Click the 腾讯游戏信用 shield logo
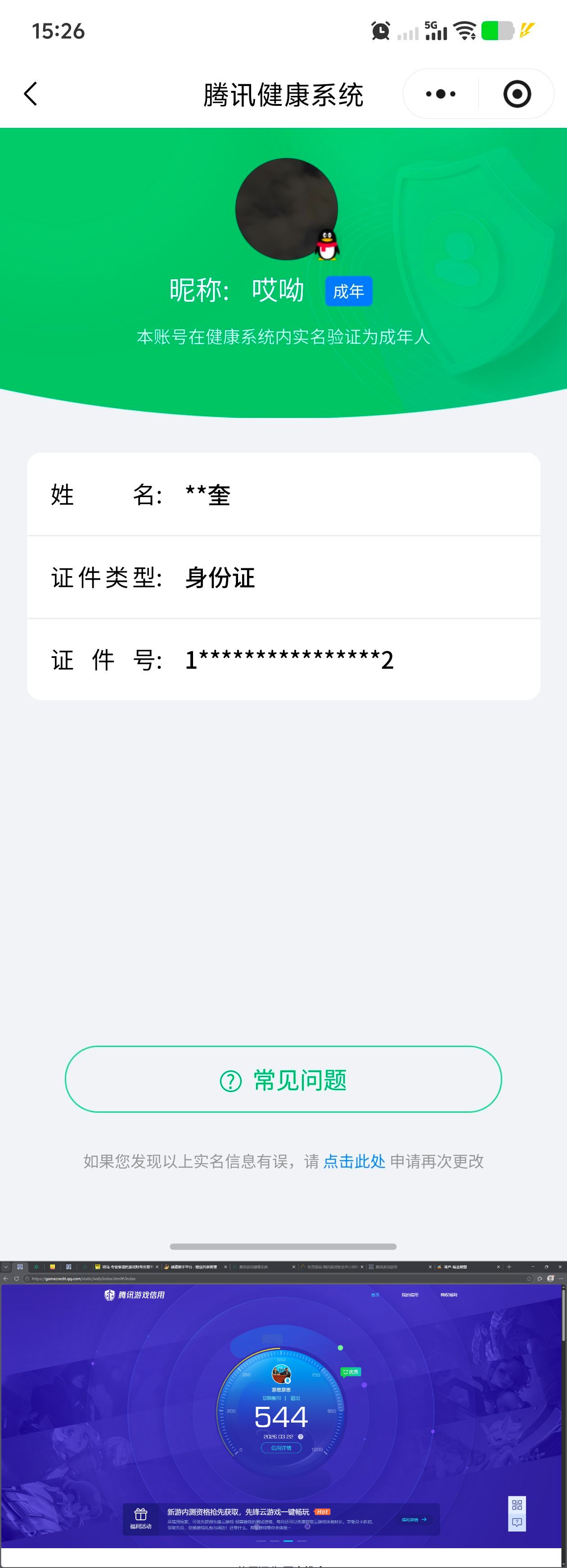Viewport: 567px width, 1568px height. click(109, 1293)
